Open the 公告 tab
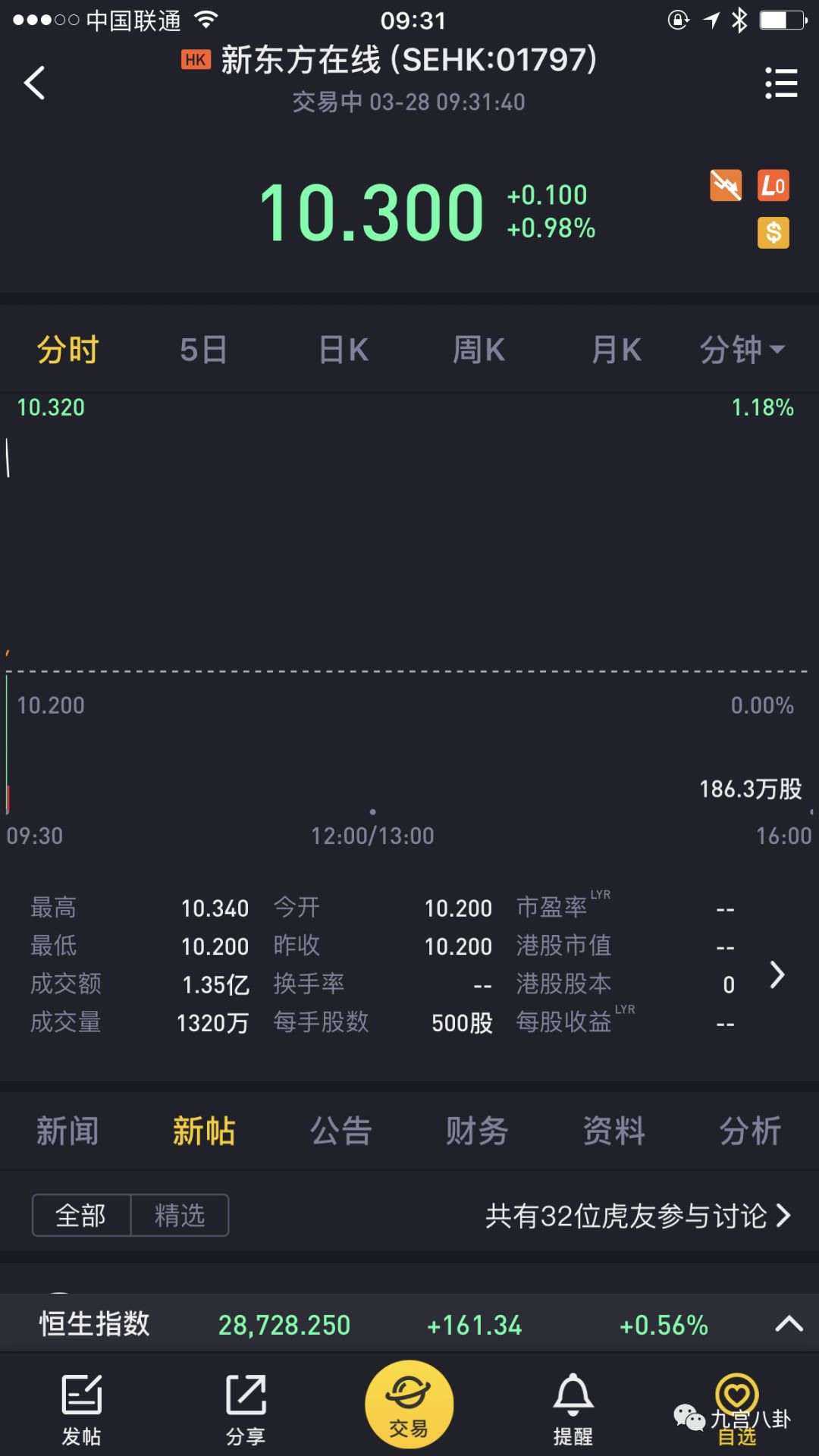Screen dimensions: 819x1456 (340, 1131)
